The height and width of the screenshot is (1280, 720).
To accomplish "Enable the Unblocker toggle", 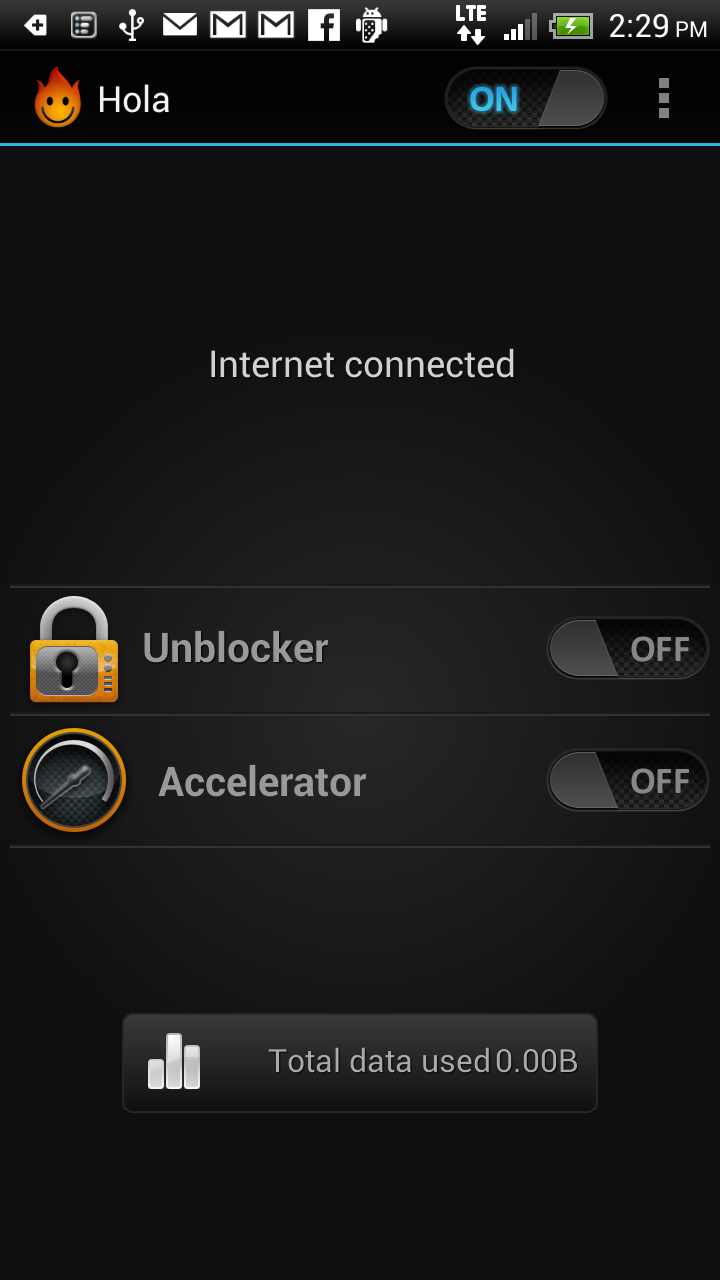I will (628, 648).
